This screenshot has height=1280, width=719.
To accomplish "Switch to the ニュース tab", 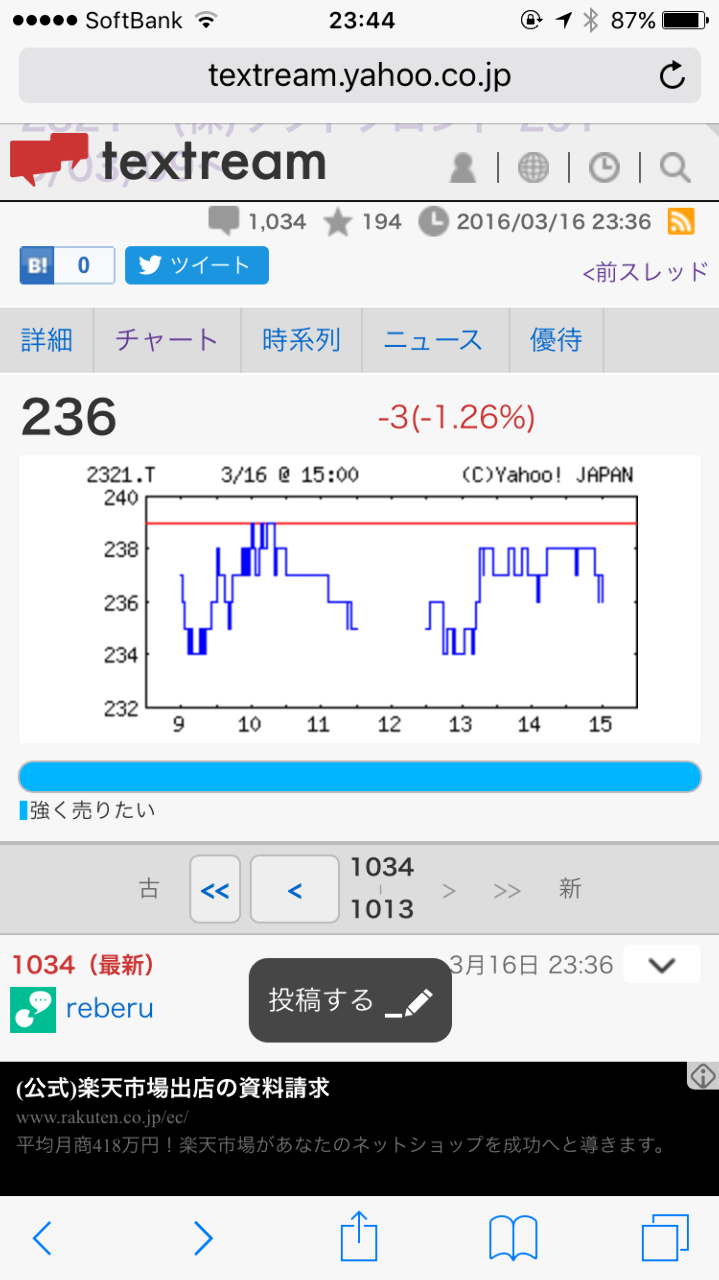I will coord(434,340).
